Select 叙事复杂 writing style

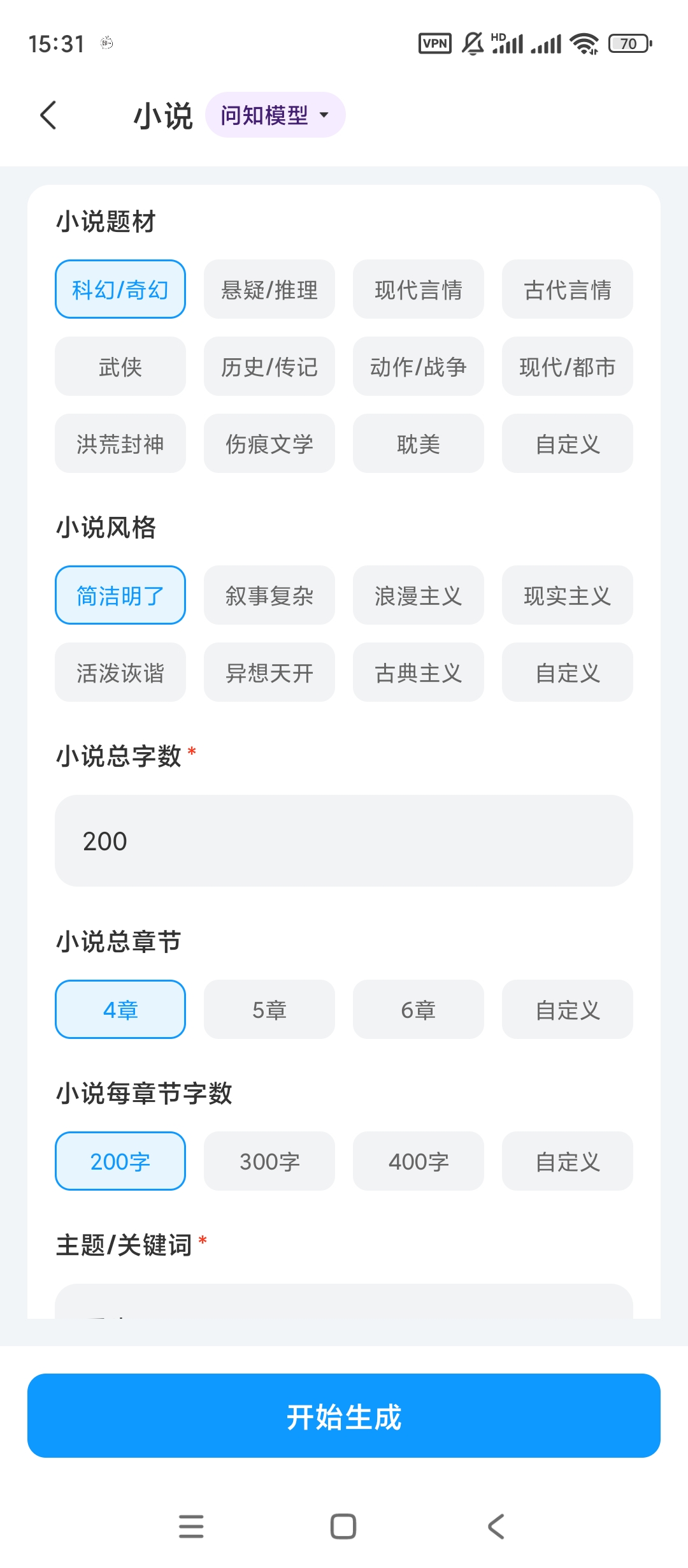269,595
